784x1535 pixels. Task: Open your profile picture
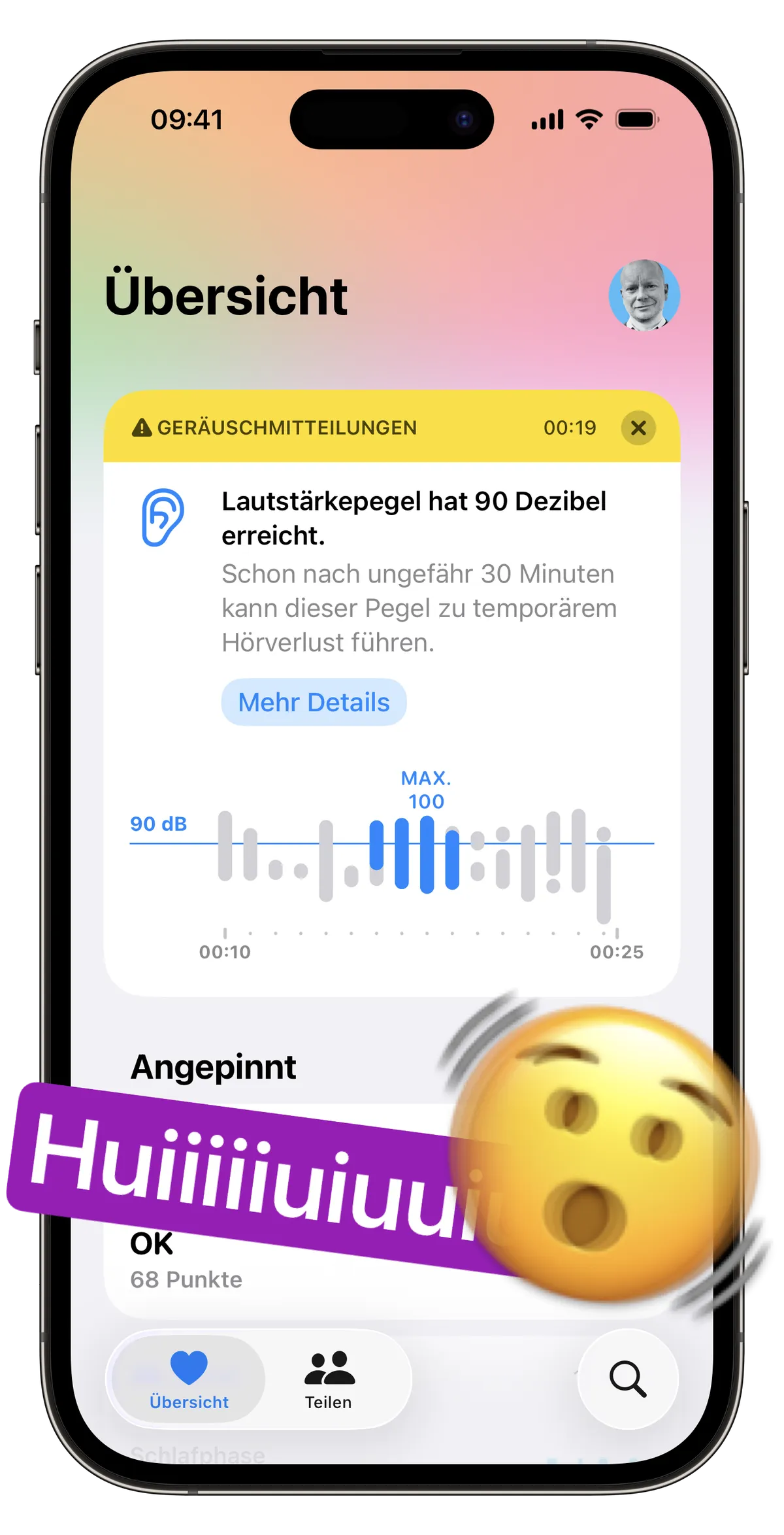(645, 295)
